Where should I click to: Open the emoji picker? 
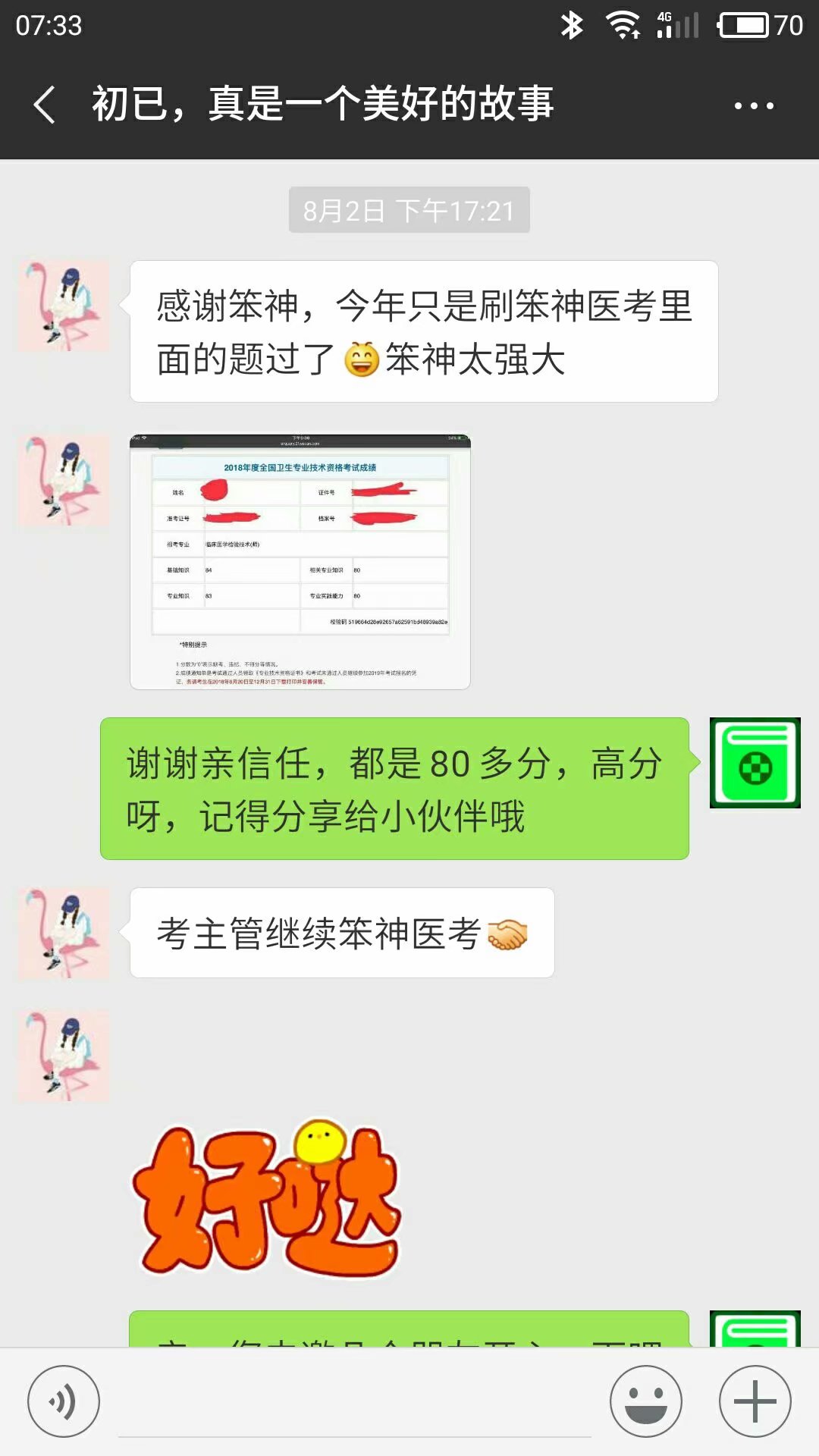pos(646,1401)
